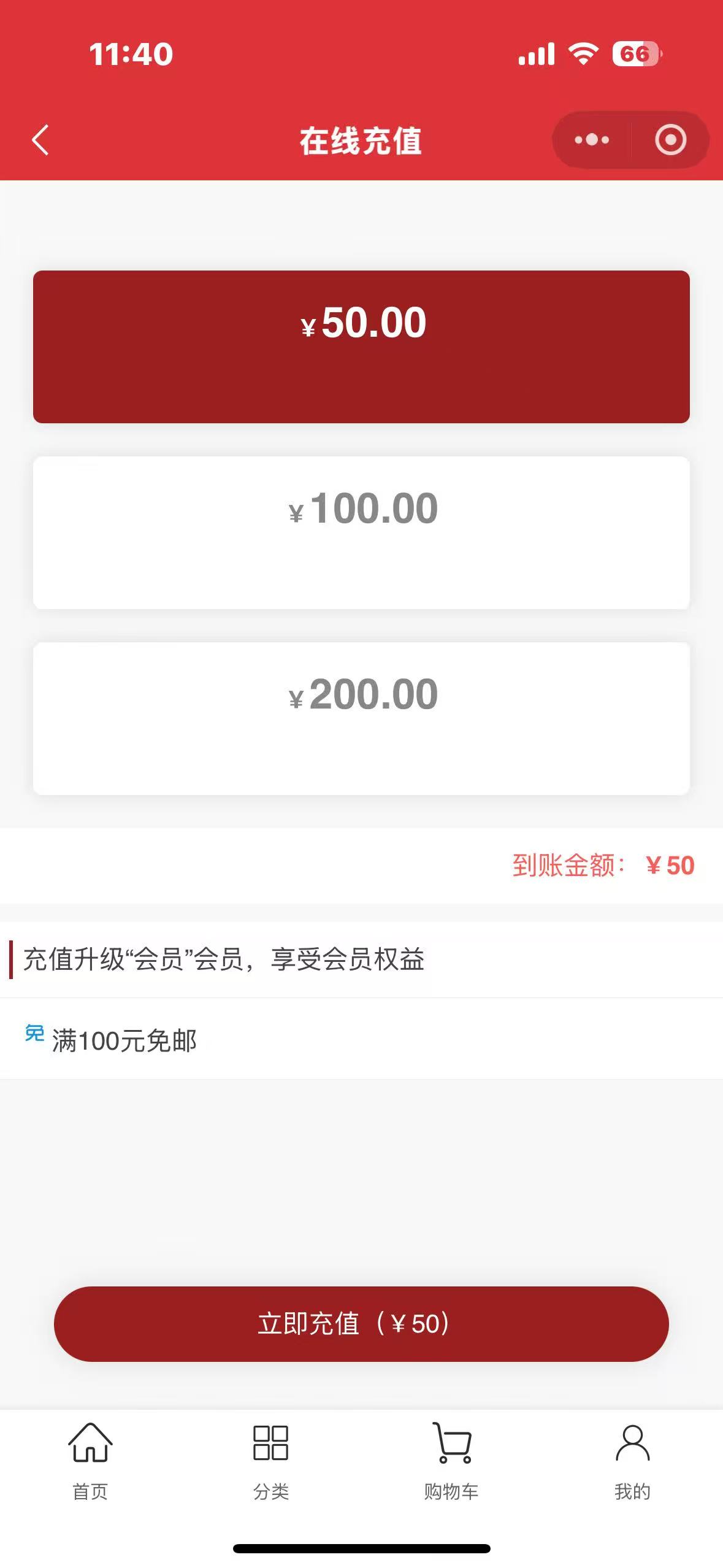Close the mini program with the circle icon
723x1568 pixels.
(x=670, y=140)
